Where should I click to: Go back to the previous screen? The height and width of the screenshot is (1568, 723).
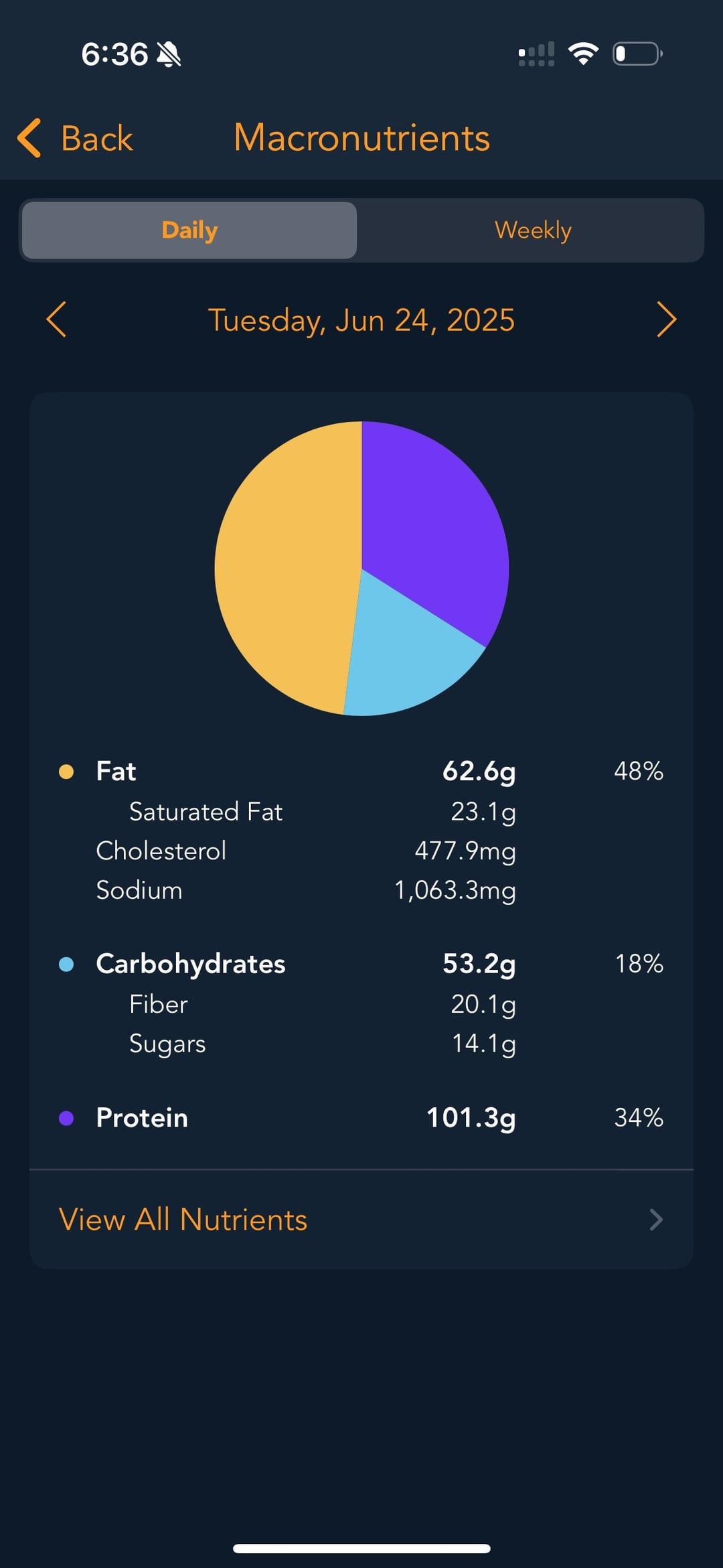[75, 139]
